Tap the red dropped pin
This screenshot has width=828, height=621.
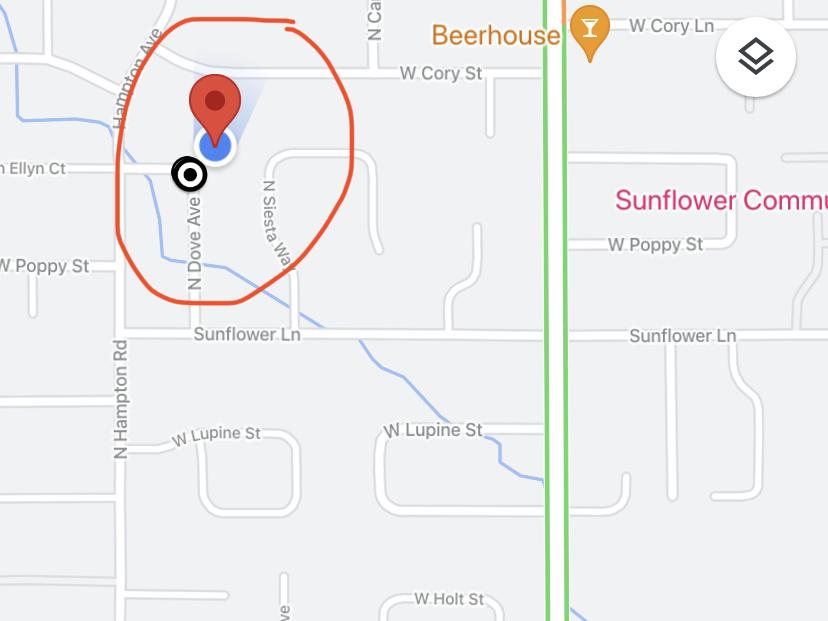tap(214, 102)
